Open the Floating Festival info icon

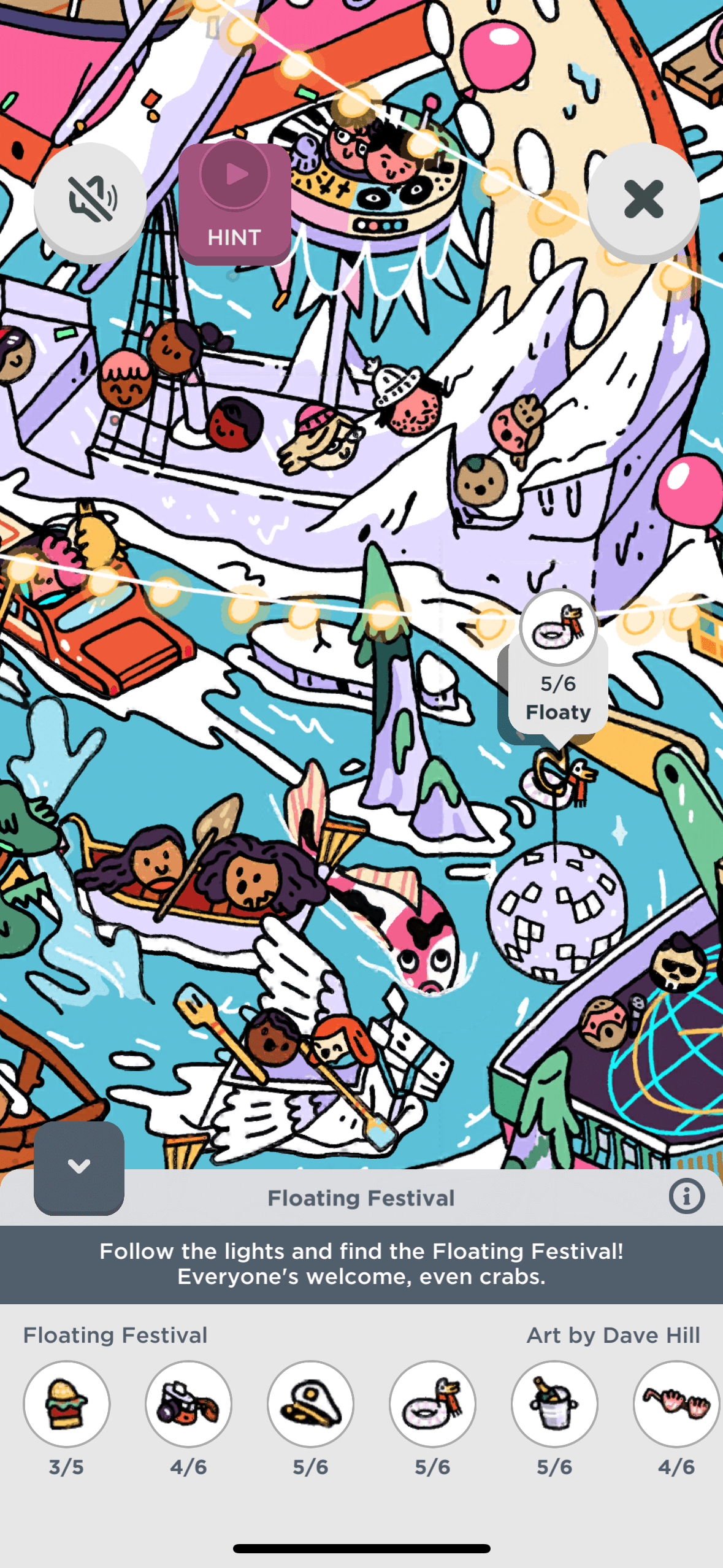[x=686, y=1197]
